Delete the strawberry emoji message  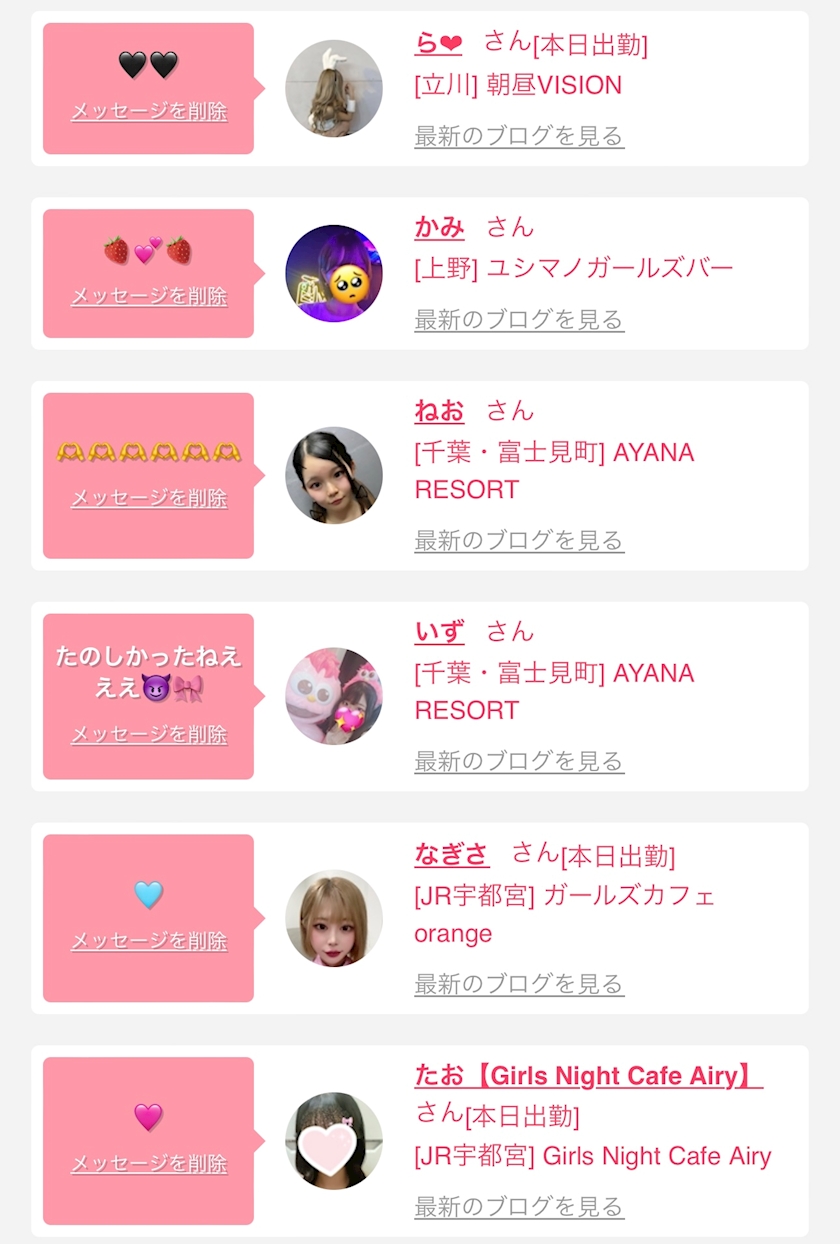(x=149, y=296)
